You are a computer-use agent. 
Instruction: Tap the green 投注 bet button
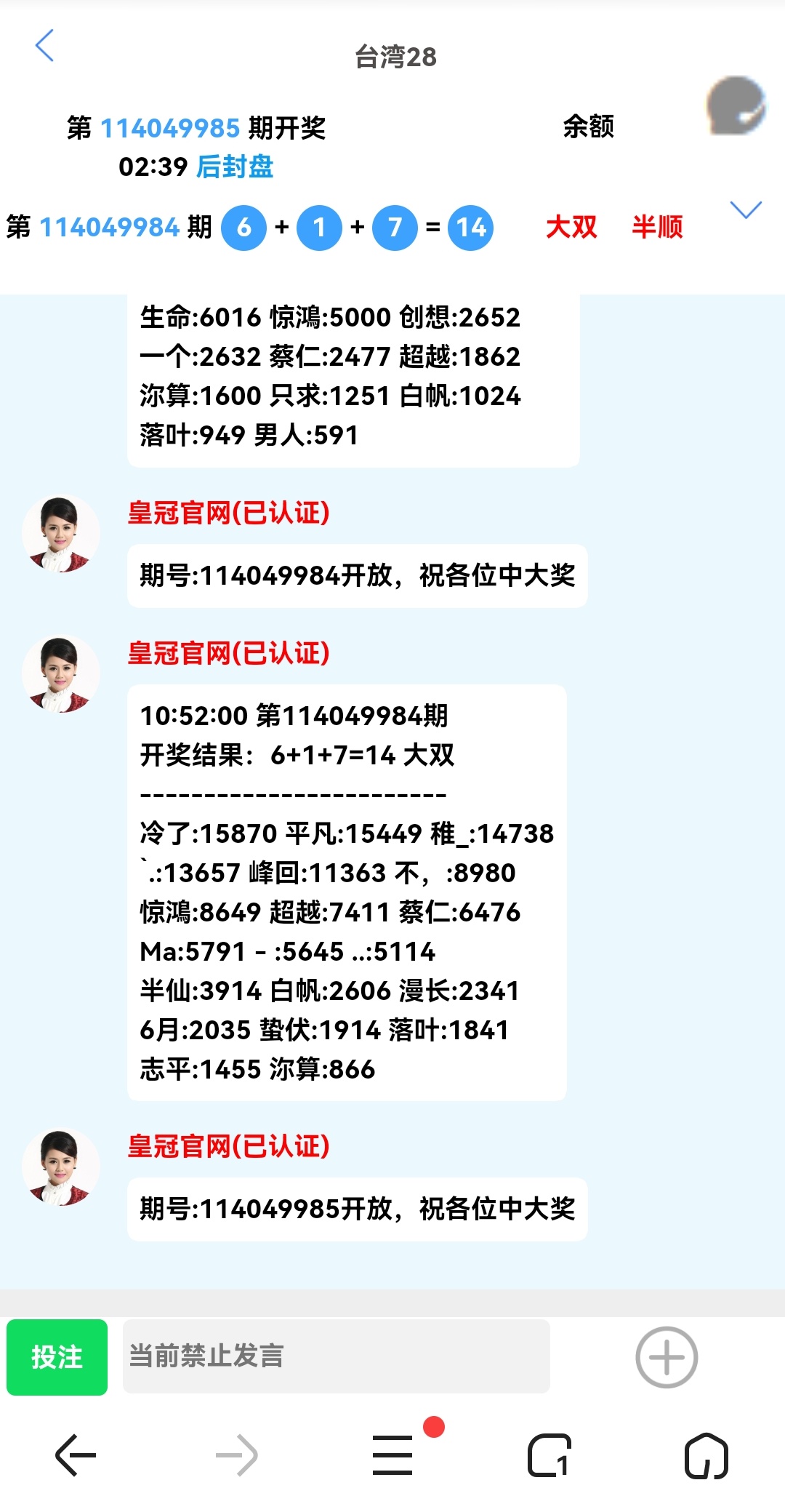(x=57, y=1356)
